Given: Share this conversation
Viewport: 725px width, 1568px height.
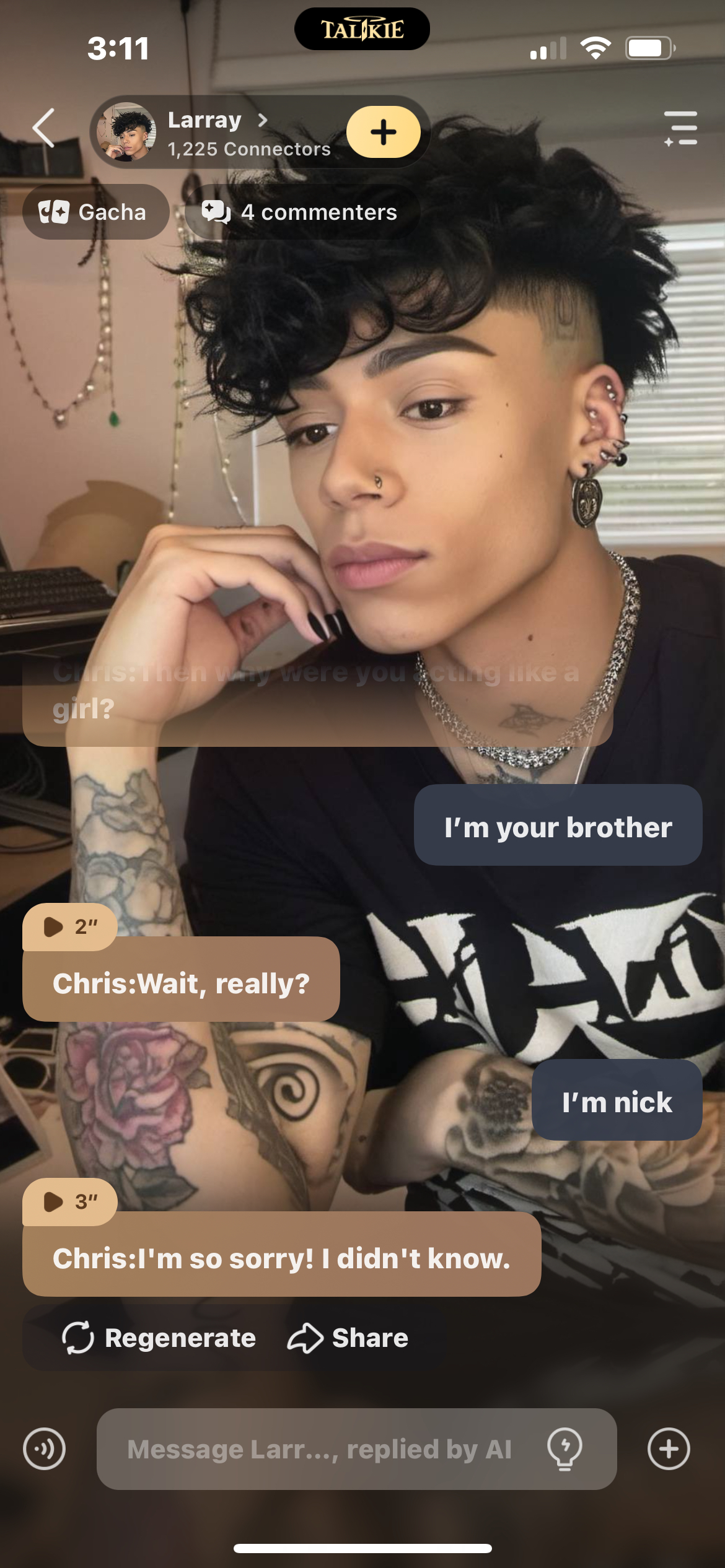Looking at the screenshot, I should pyautogui.click(x=348, y=1338).
